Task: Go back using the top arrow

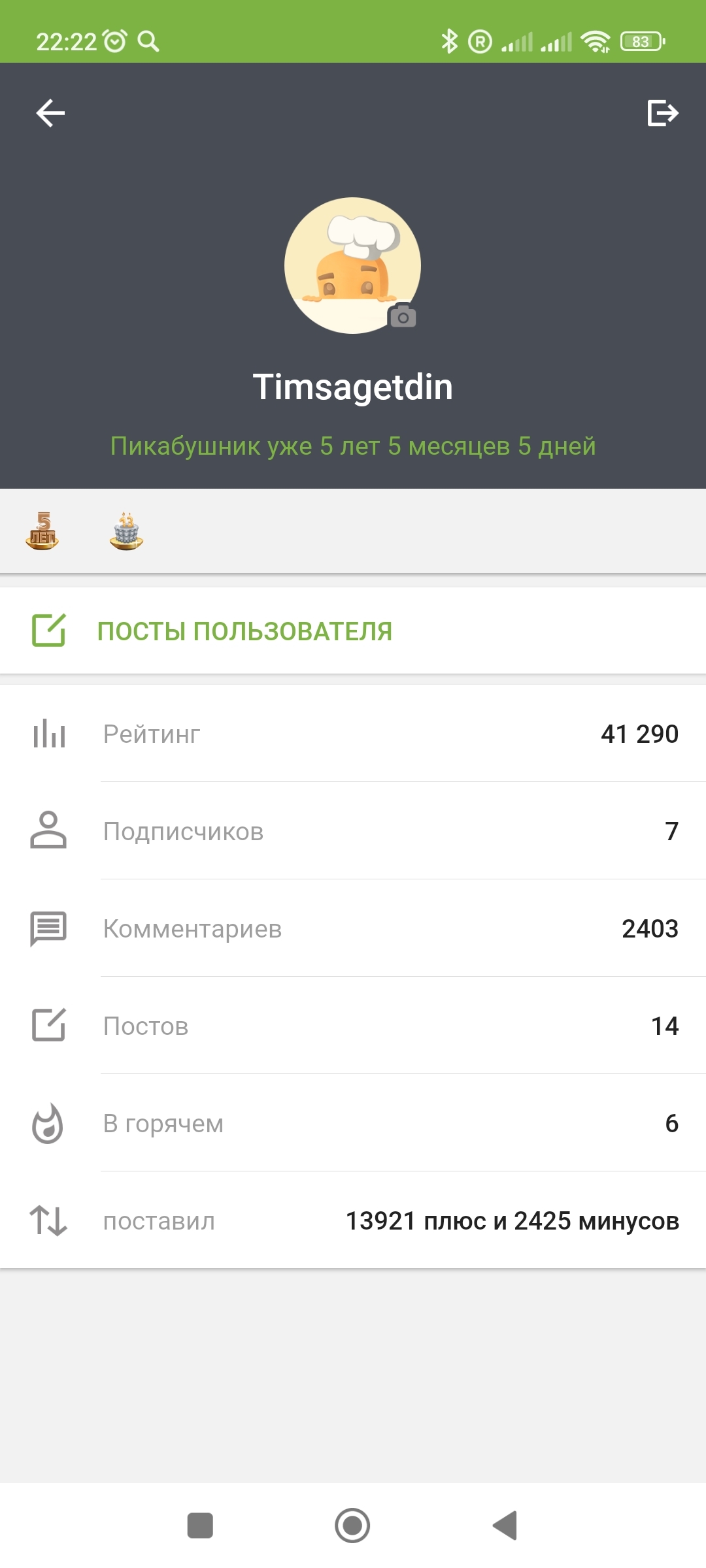Action: (50, 113)
